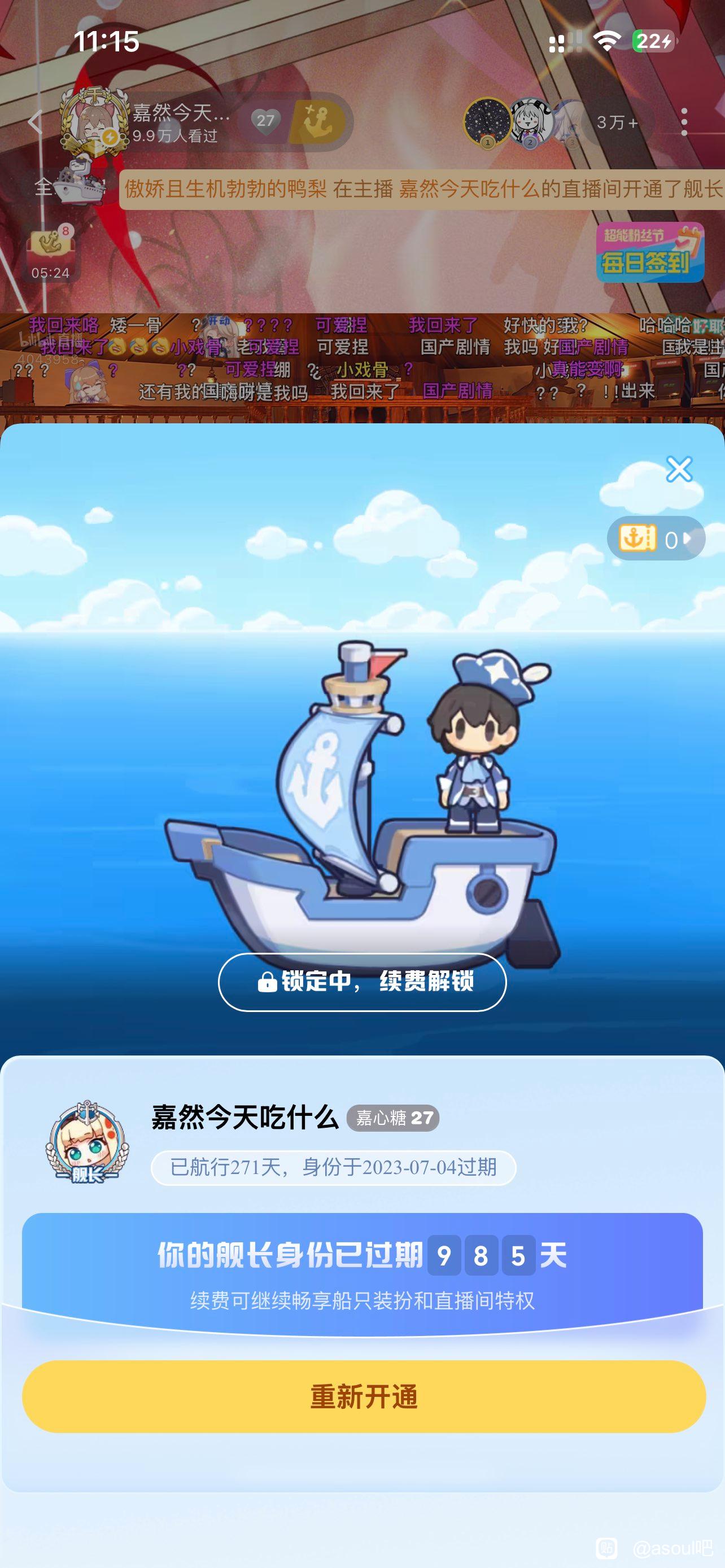Tap the fan medal badge 27

(265, 121)
